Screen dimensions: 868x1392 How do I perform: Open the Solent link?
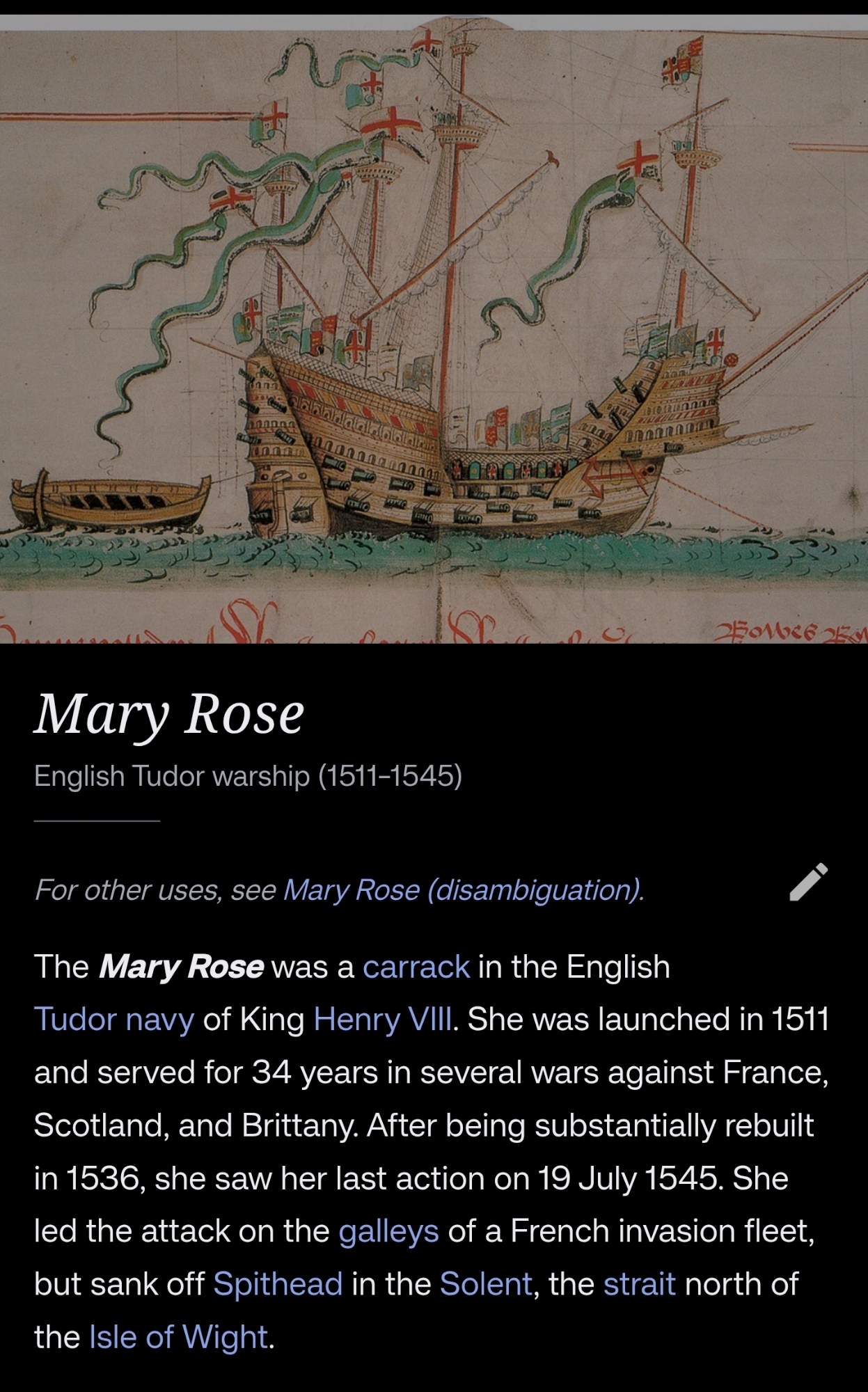[x=486, y=1284]
